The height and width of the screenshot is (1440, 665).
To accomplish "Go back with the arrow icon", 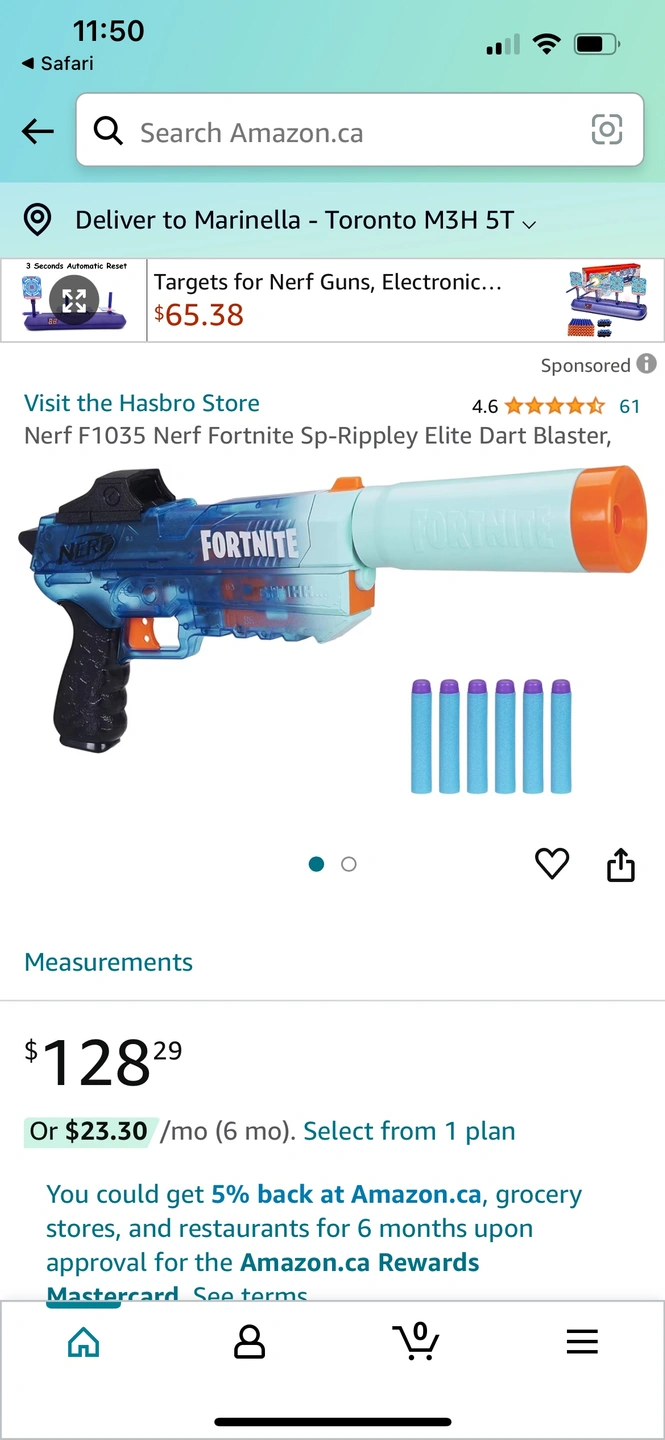I will tap(38, 131).
